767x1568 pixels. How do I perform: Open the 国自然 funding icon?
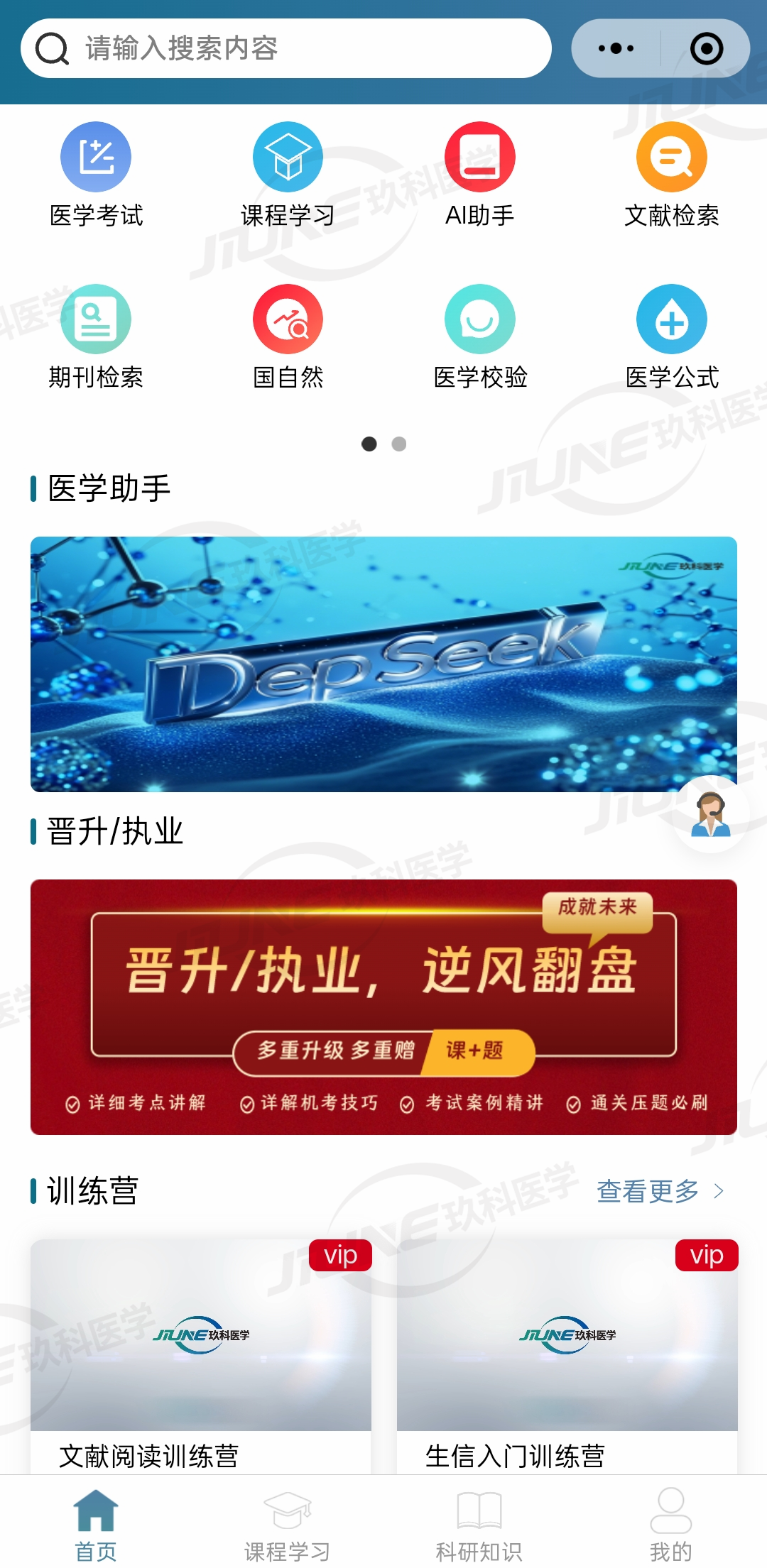(x=288, y=318)
